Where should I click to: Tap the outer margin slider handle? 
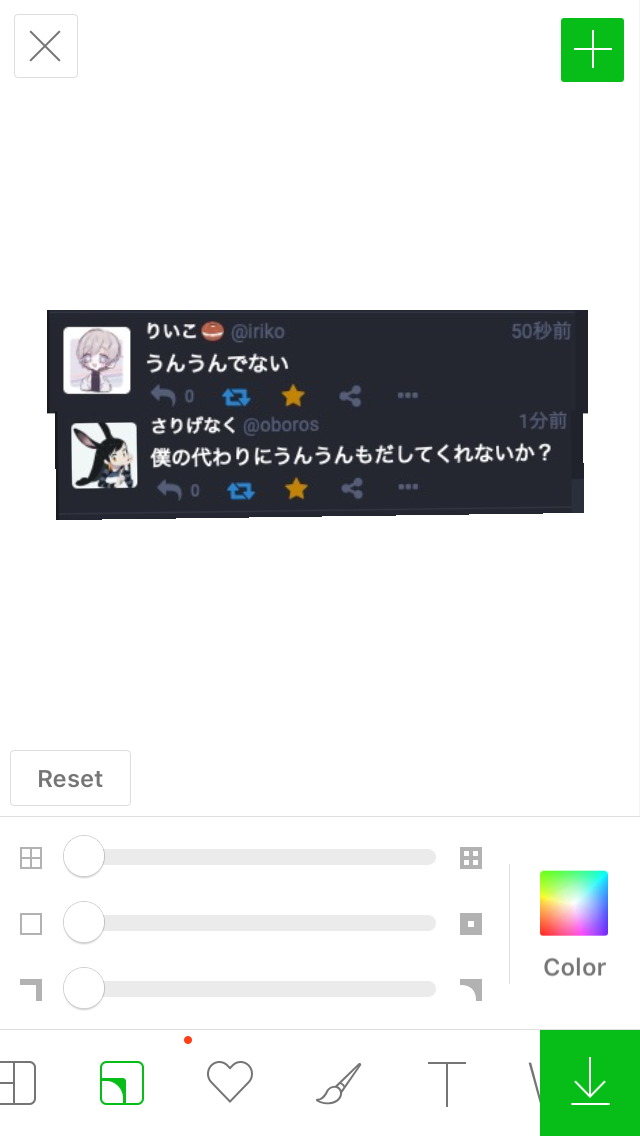[84, 922]
